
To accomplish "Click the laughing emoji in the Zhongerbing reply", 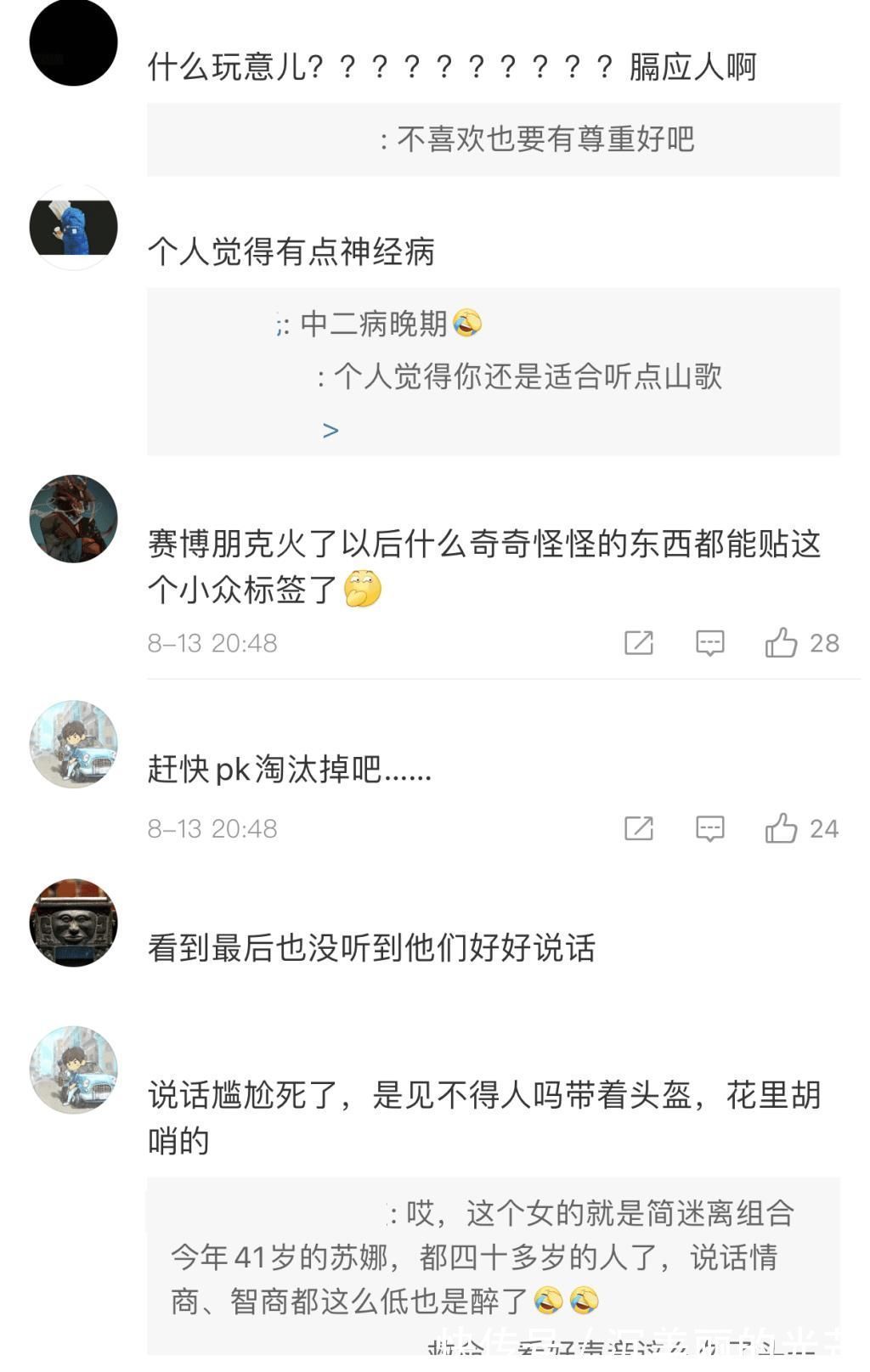I will point(469,323).
